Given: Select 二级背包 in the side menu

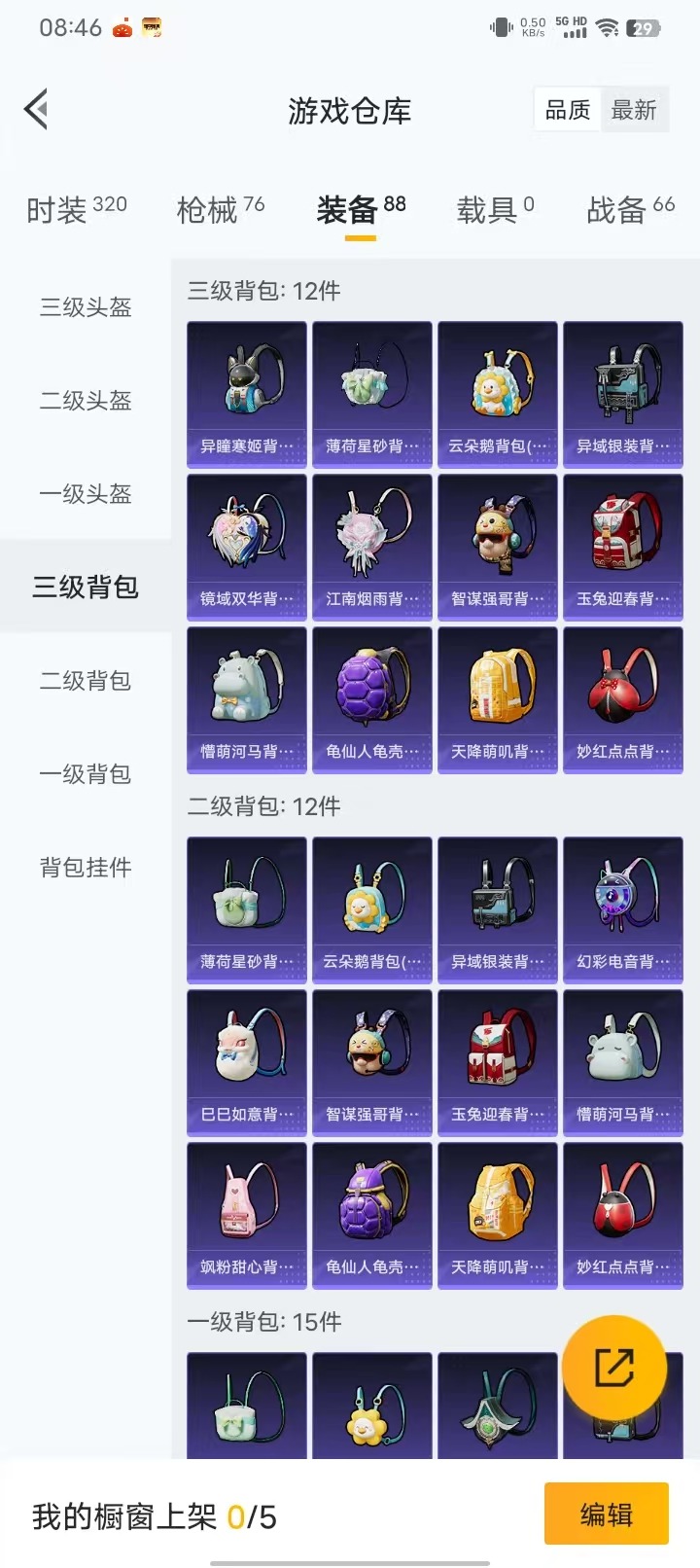Looking at the screenshot, I should pos(86,681).
